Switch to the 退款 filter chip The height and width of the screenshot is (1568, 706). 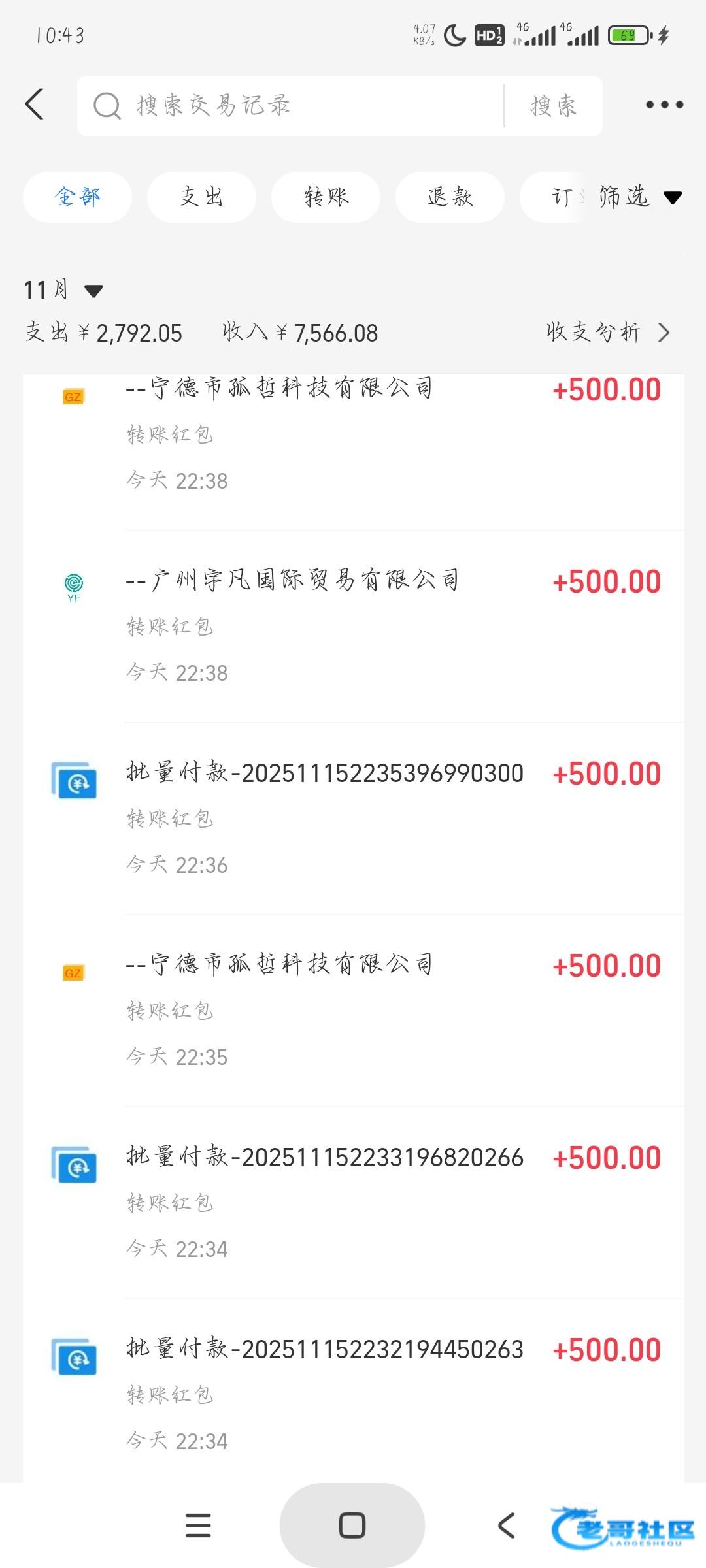pos(450,197)
